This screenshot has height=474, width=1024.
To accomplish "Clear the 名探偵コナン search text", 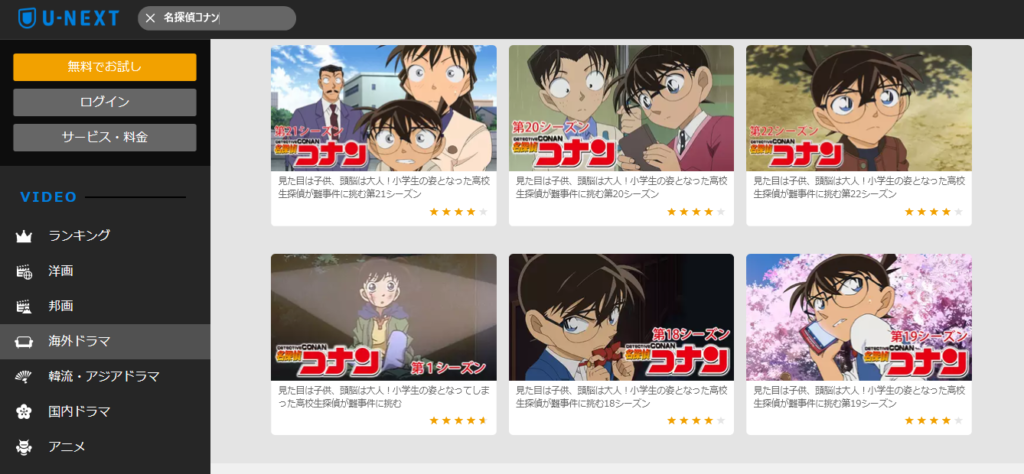I will coord(150,18).
